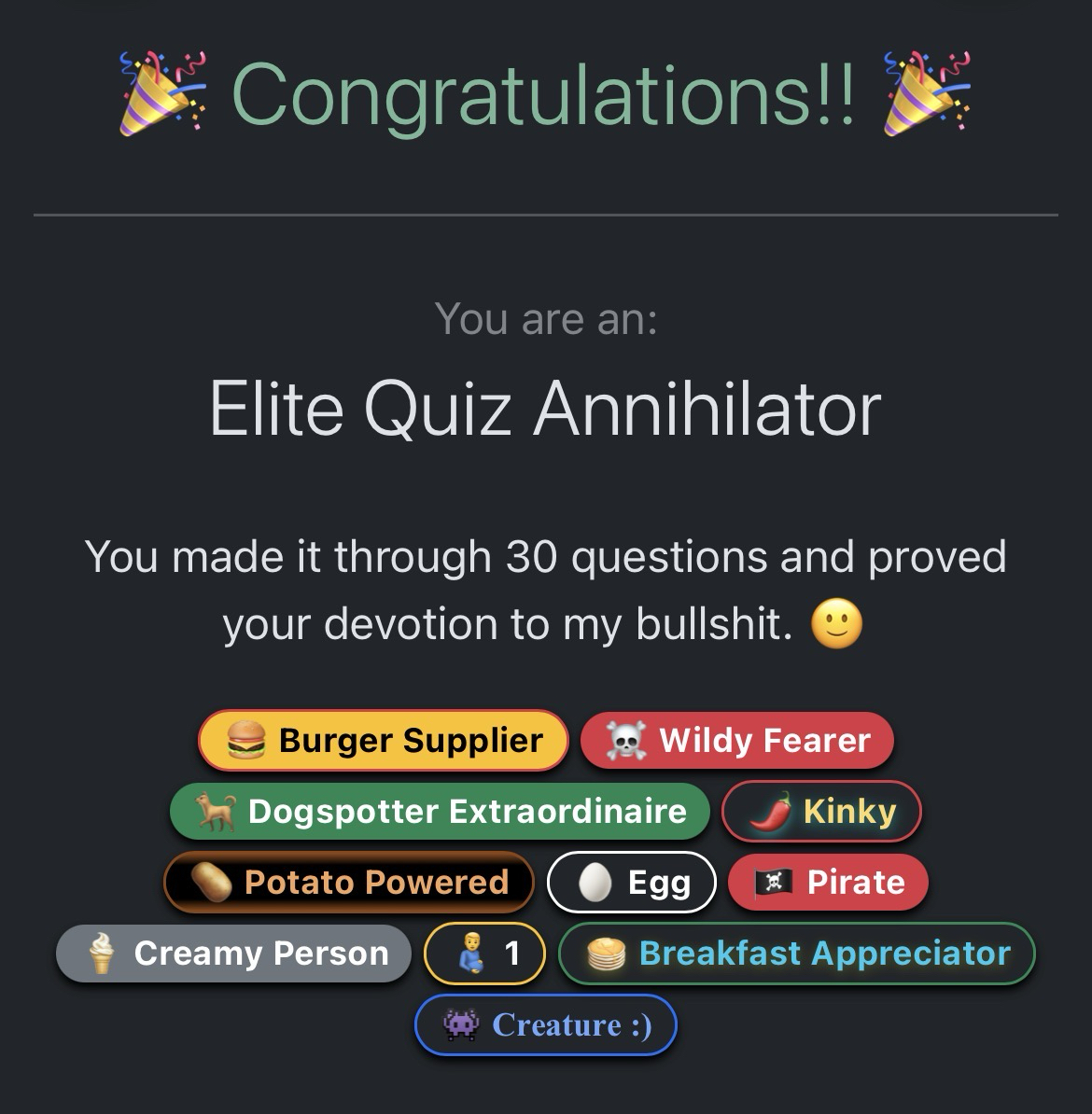Open the Breakfast Appreciator badge
The width and height of the screenshot is (1092, 1114).
pyautogui.click(x=797, y=954)
